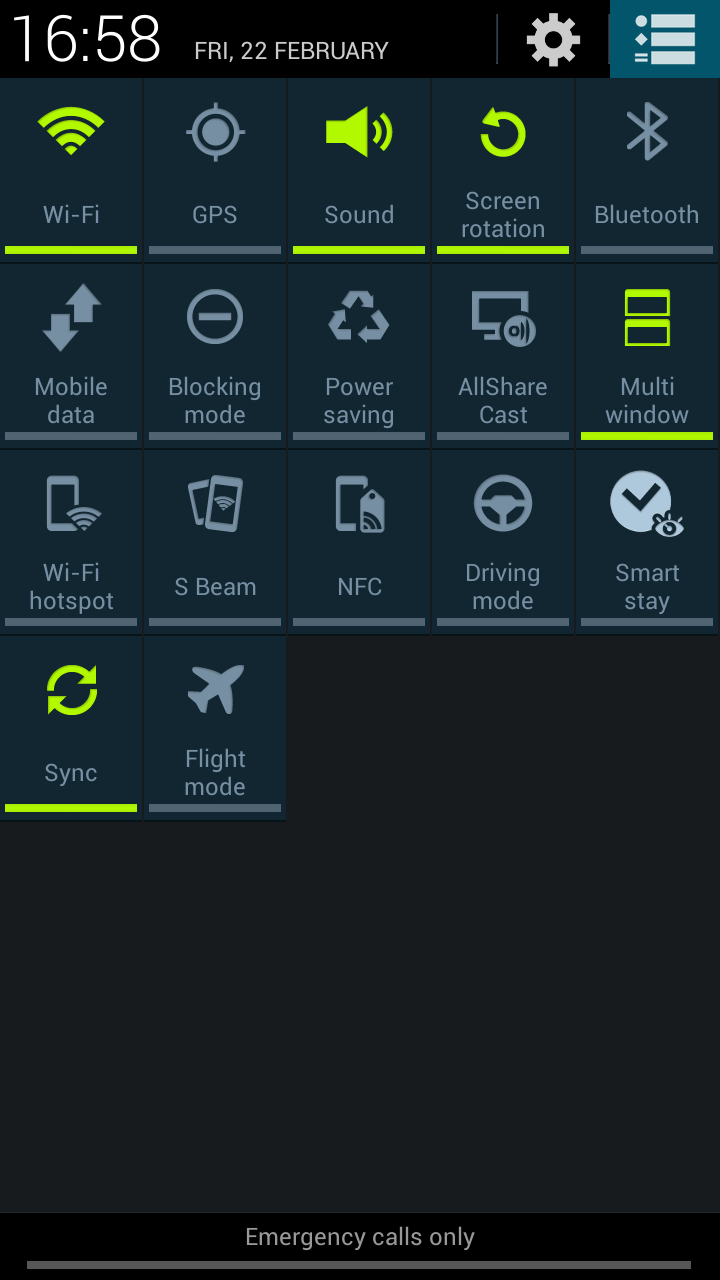Turn on Smart stay
This screenshot has height=1280, width=720.
[x=647, y=538]
